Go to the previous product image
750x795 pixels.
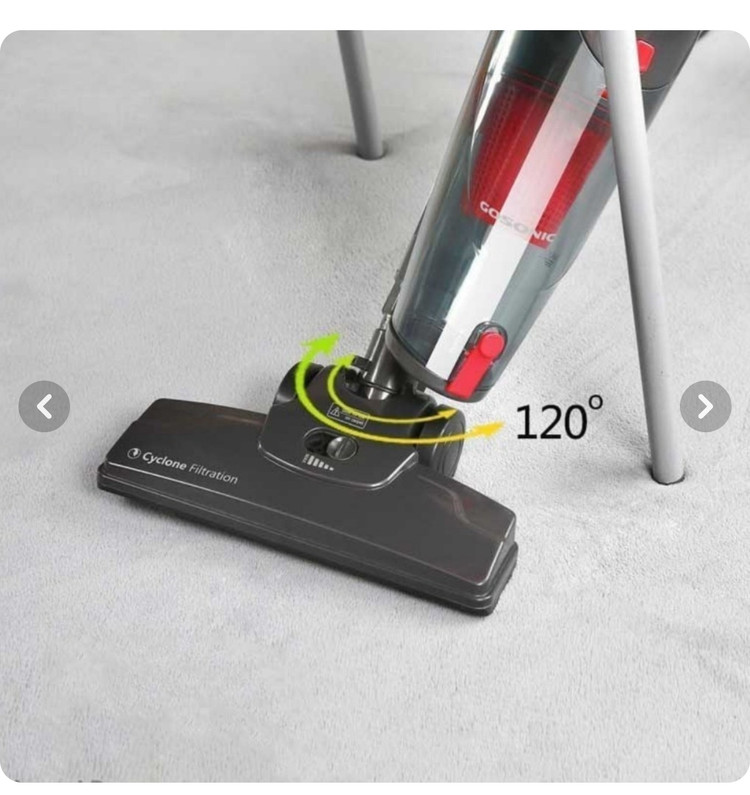pos(44,407)
